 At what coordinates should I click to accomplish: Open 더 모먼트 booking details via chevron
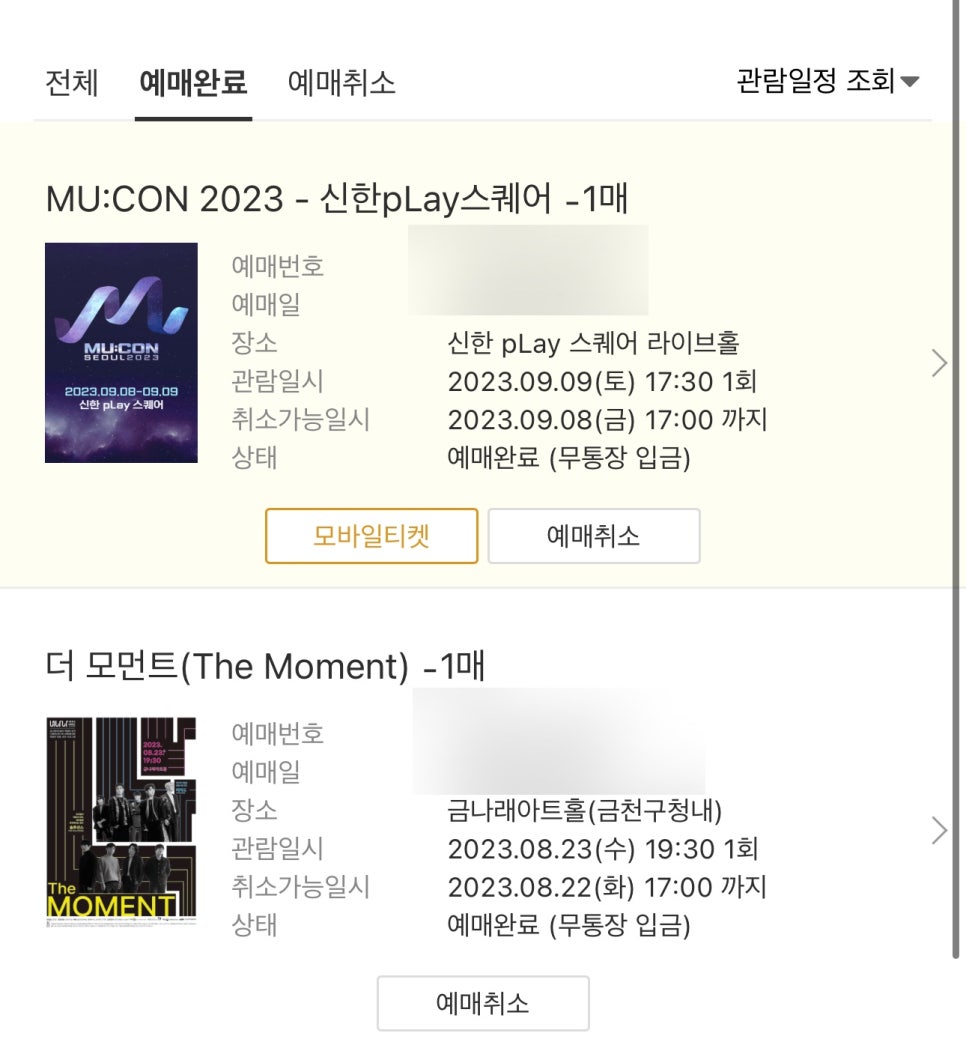tap(938, 830)
